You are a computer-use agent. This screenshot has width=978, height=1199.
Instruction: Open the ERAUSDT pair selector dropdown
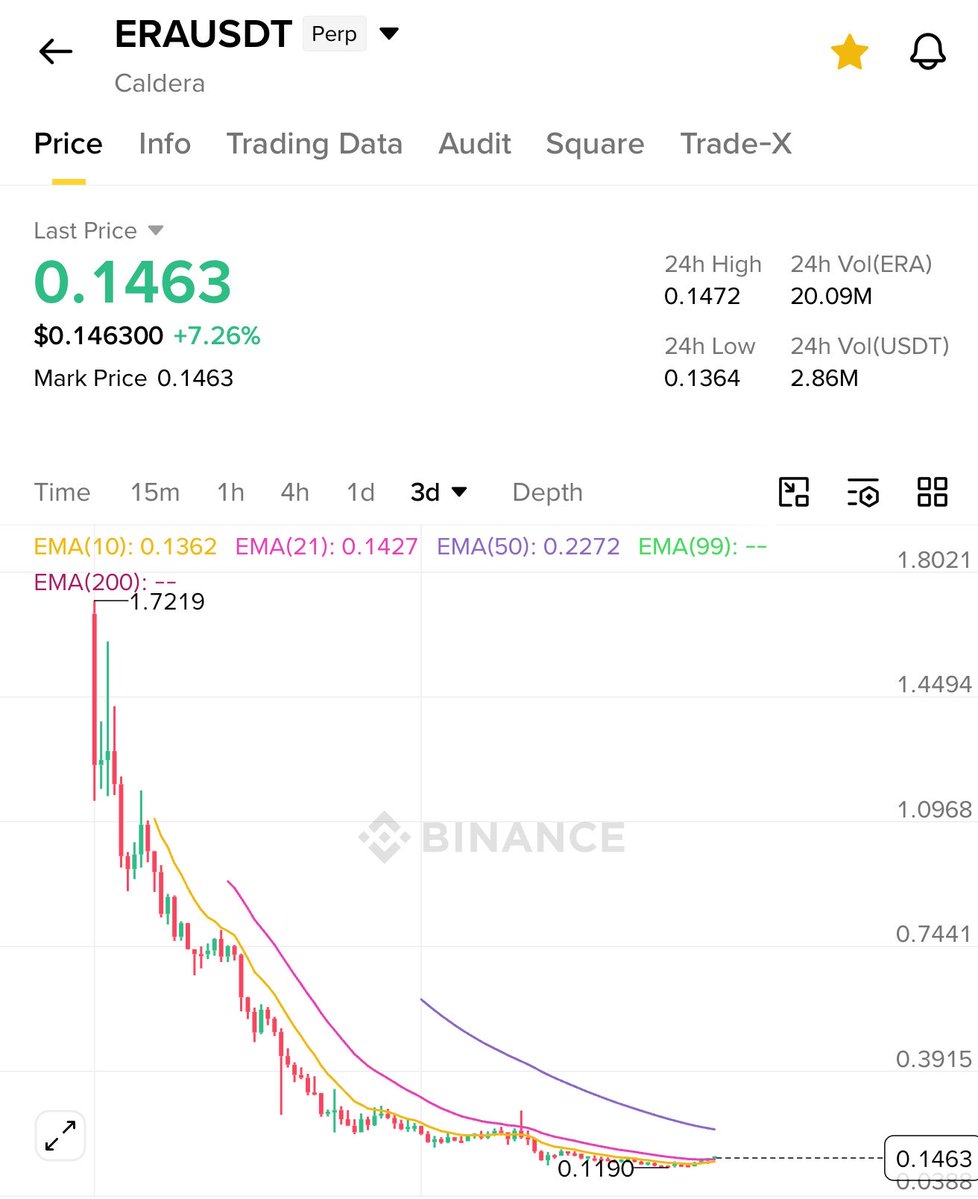[389, 34]
